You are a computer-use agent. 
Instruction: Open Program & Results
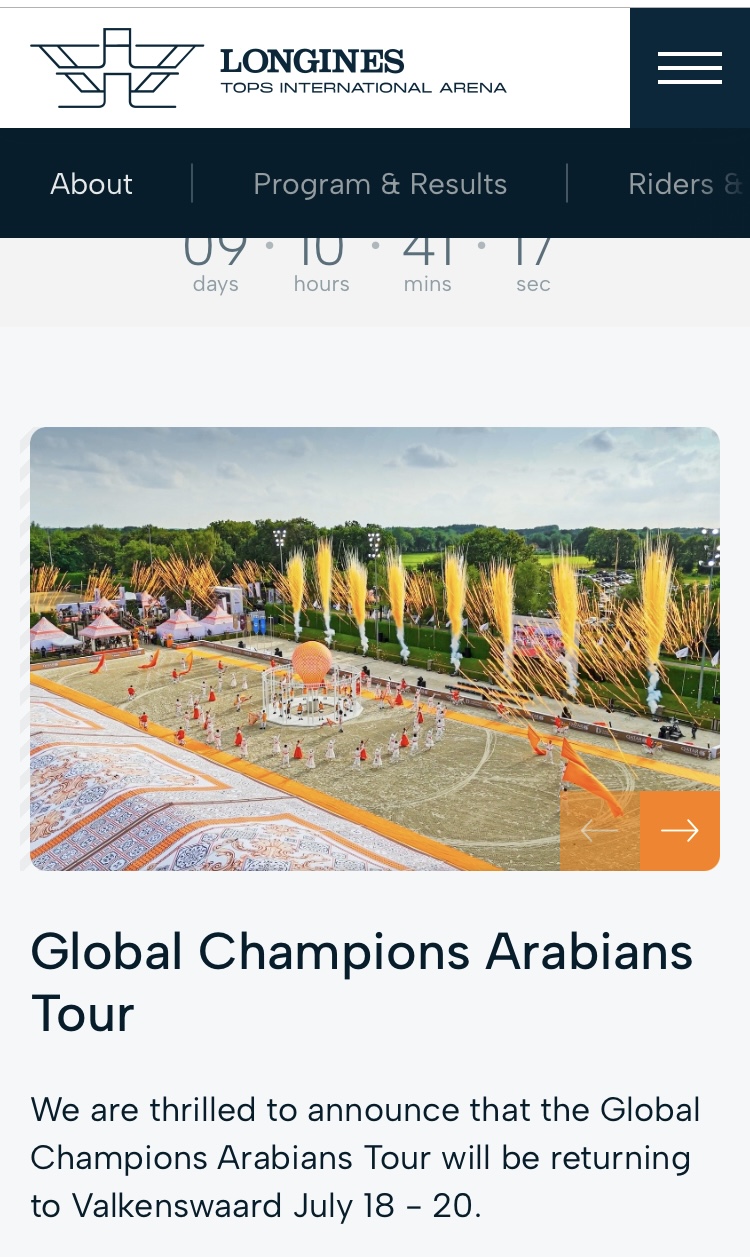tap(380, 184)
